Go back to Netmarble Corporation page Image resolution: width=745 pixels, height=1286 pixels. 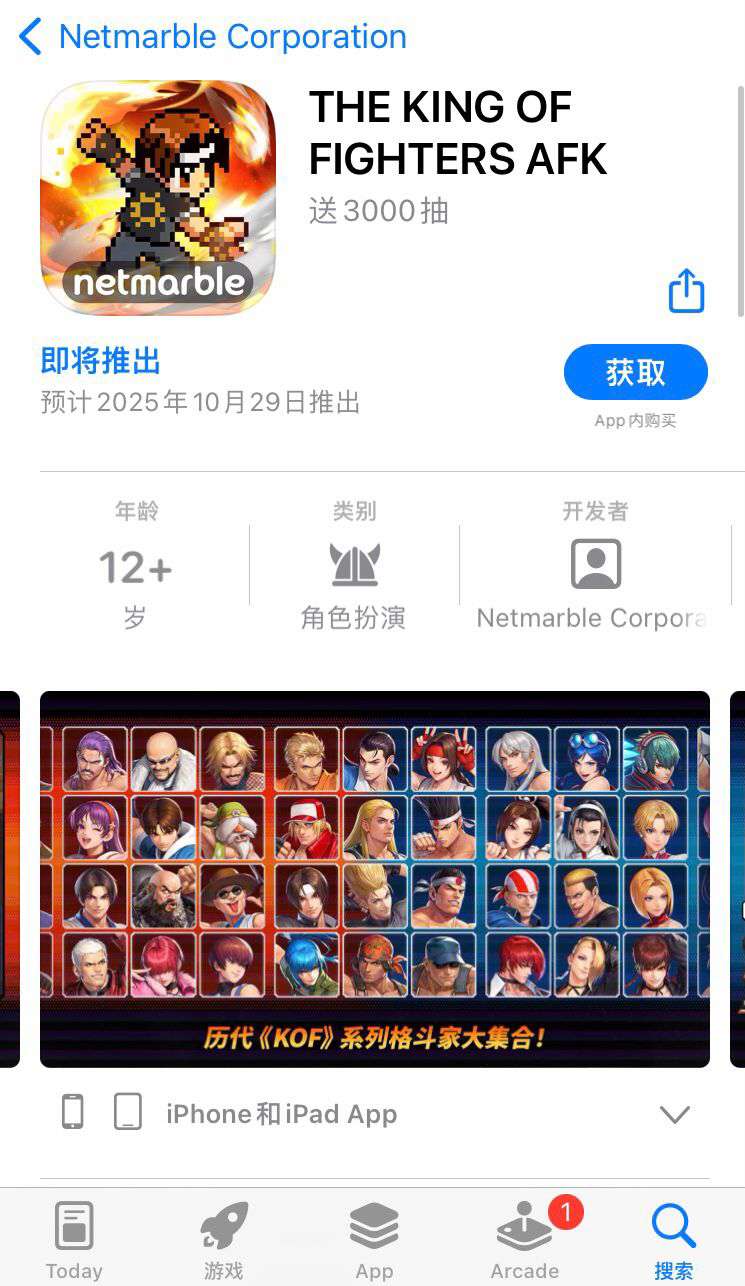click(x=213, y=37)
